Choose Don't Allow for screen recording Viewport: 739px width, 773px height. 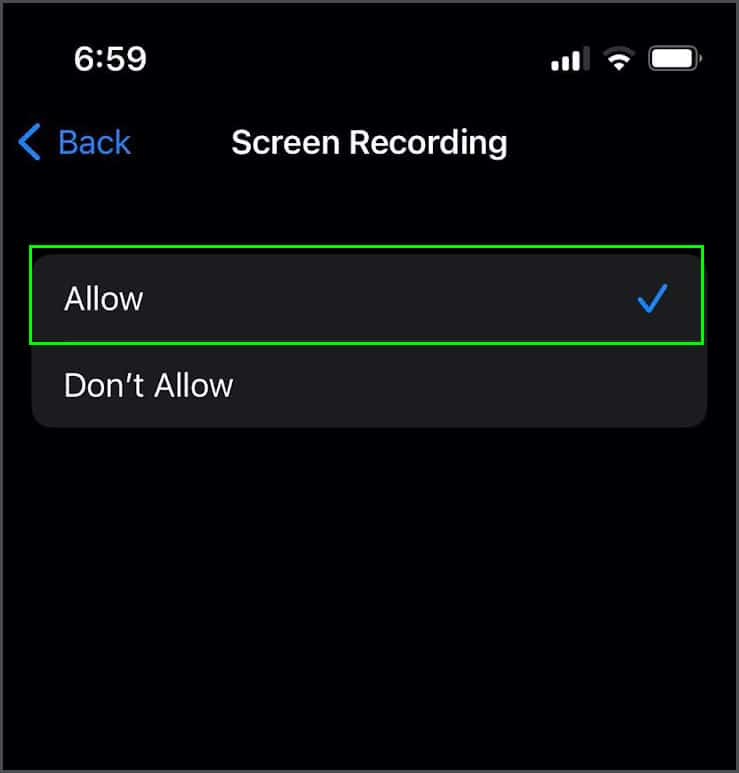[367, 385]
